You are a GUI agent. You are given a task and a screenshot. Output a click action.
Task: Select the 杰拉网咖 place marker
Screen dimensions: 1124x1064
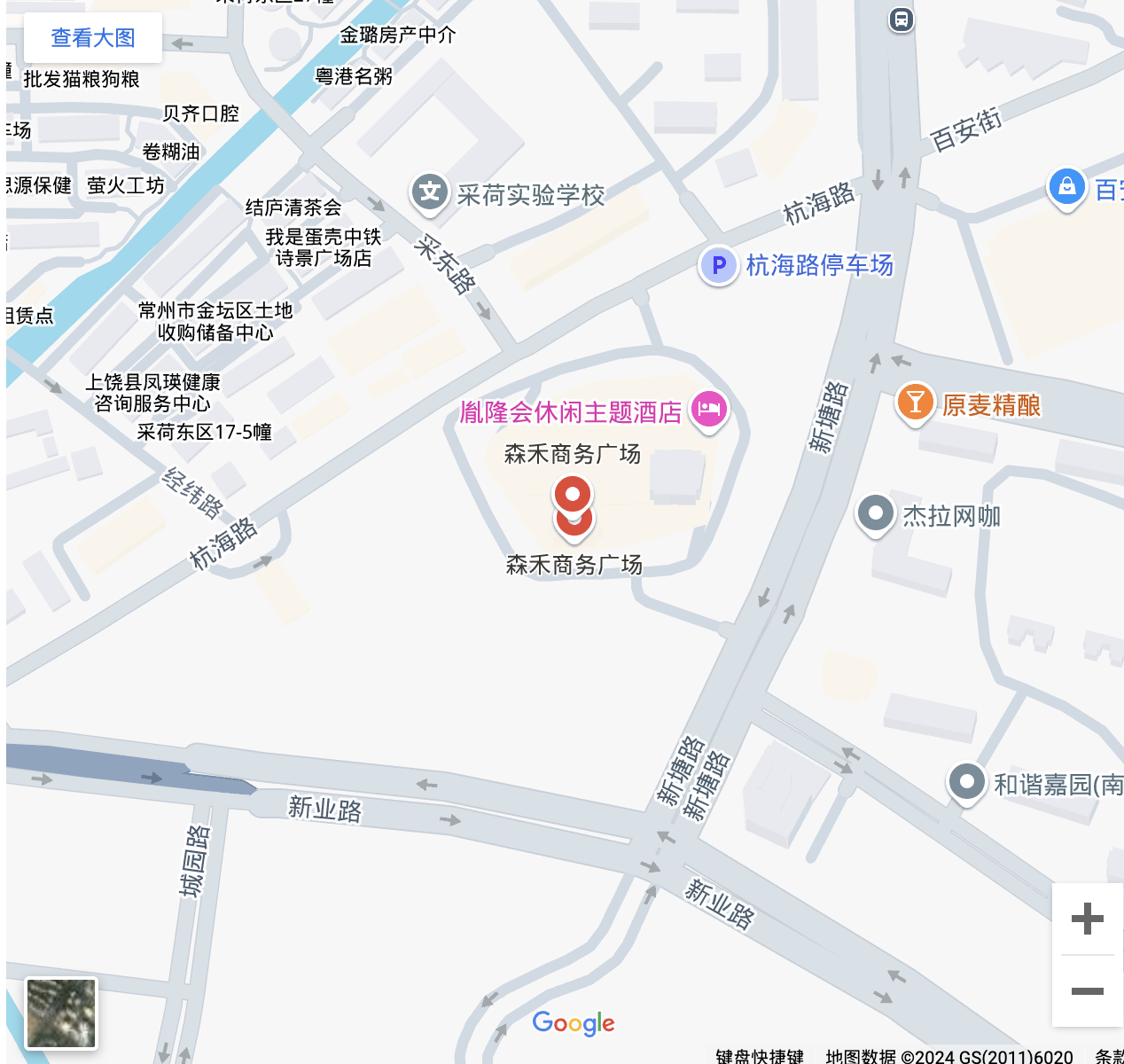[876, 513]
